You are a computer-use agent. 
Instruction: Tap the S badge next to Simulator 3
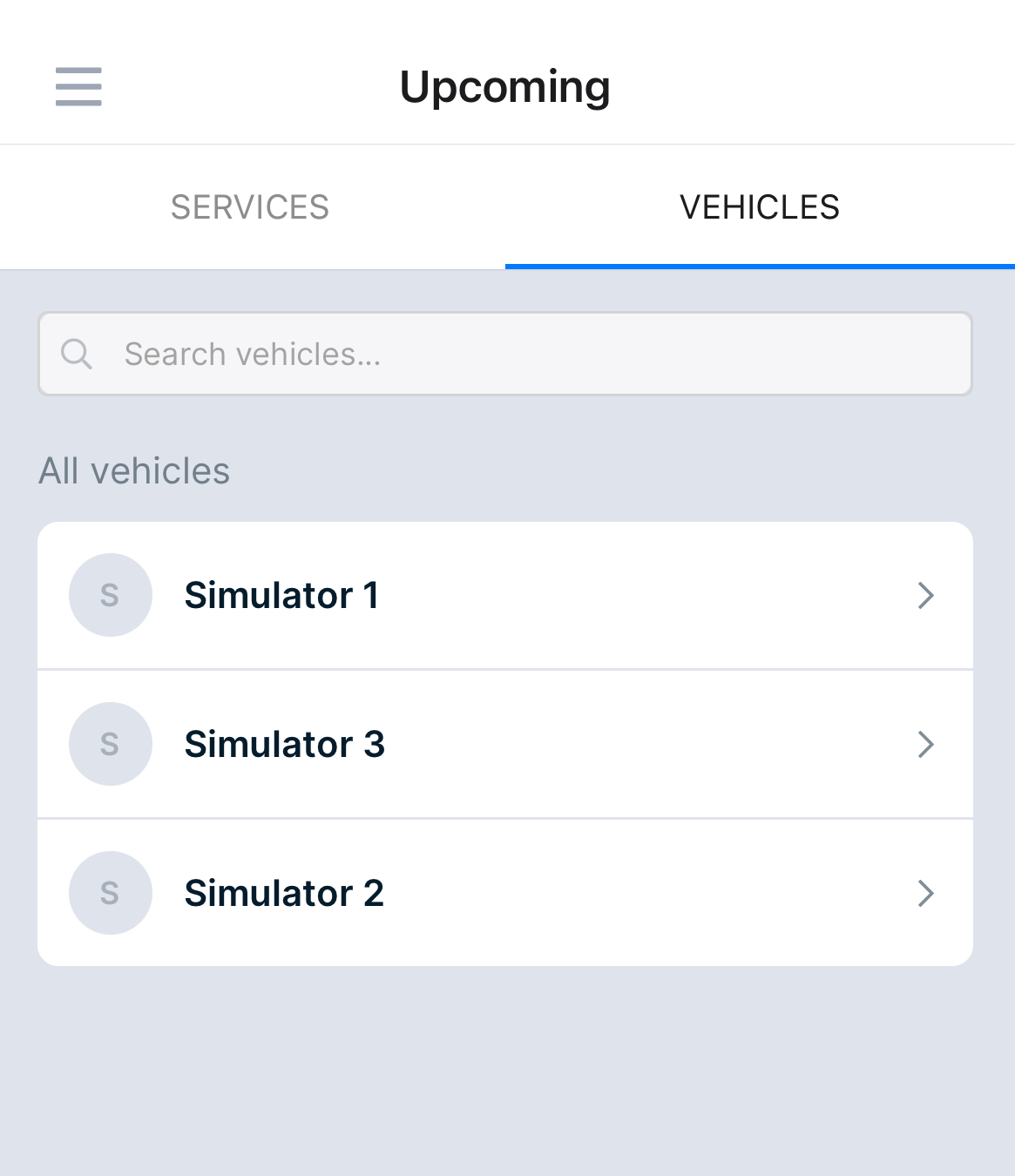111,744
